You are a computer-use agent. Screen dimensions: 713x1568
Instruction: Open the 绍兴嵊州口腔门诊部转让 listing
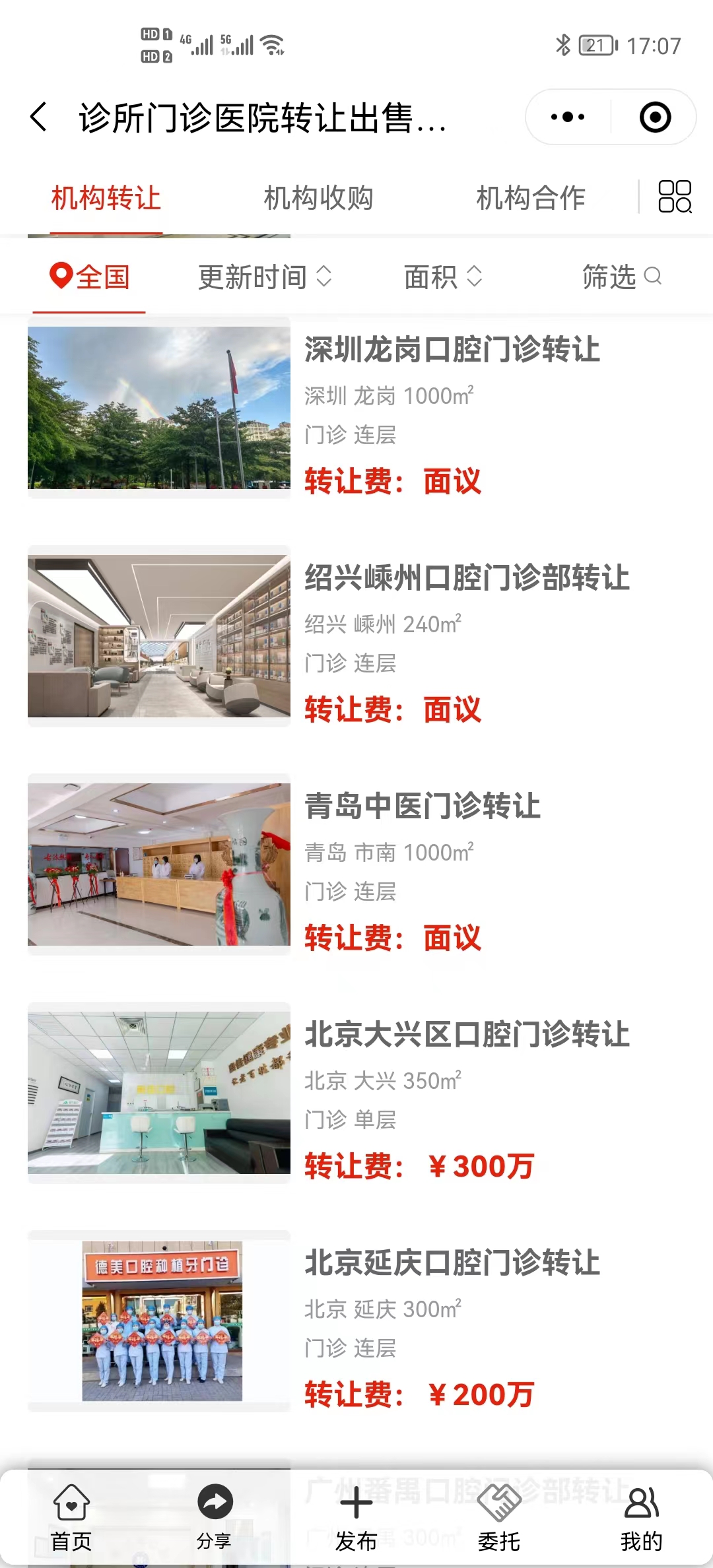tap(466, 578)
